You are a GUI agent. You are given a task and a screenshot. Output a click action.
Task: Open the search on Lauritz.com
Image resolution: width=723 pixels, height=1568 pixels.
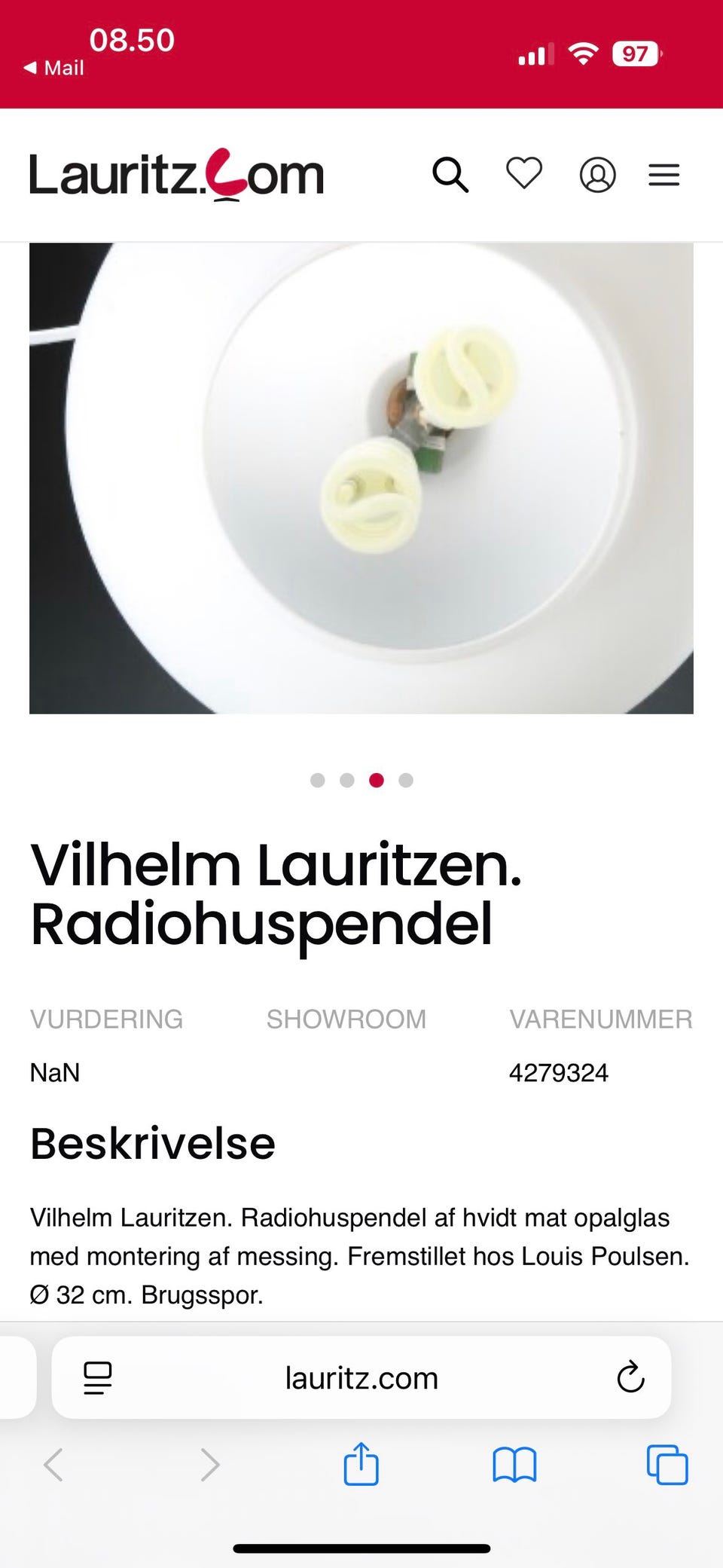coord(451,174)
